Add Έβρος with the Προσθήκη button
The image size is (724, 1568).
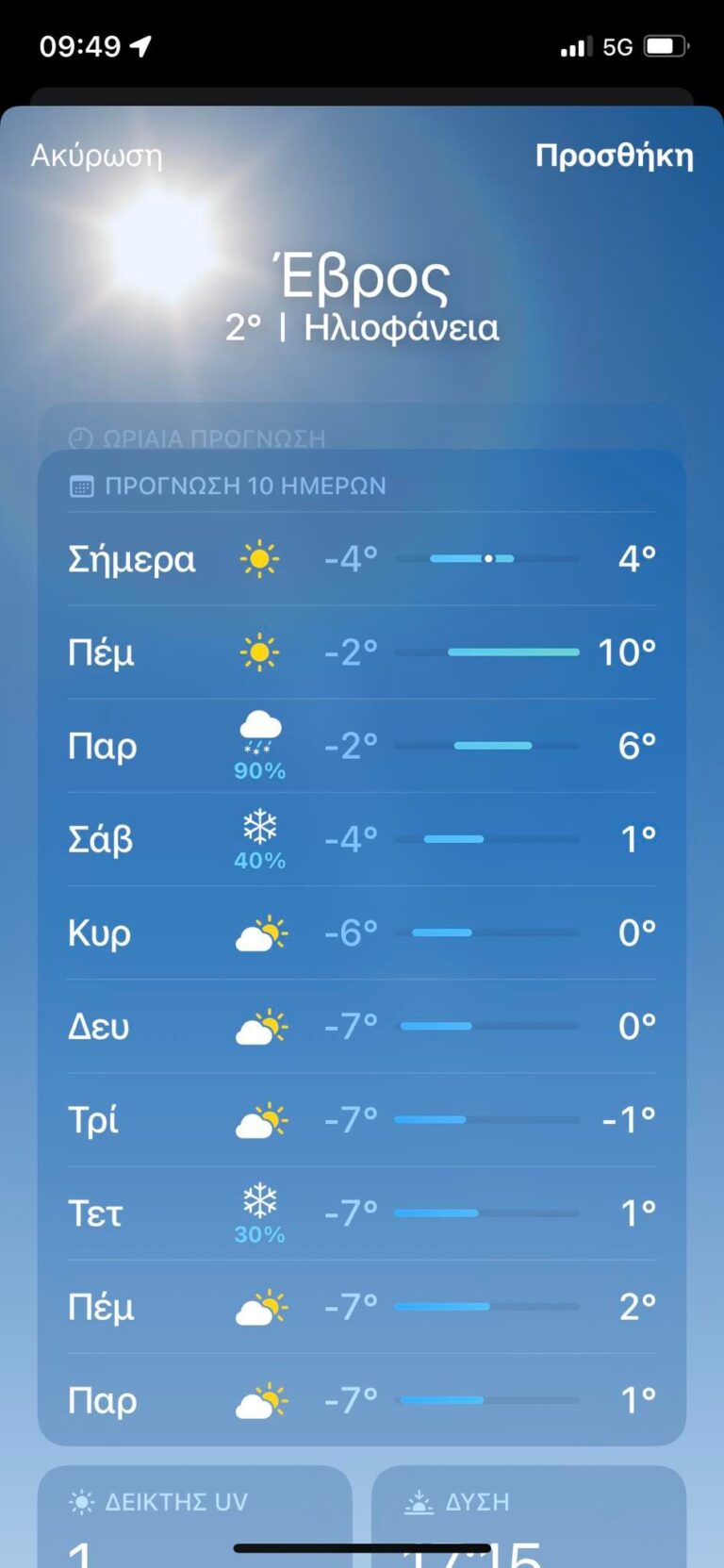click(614, 156)
